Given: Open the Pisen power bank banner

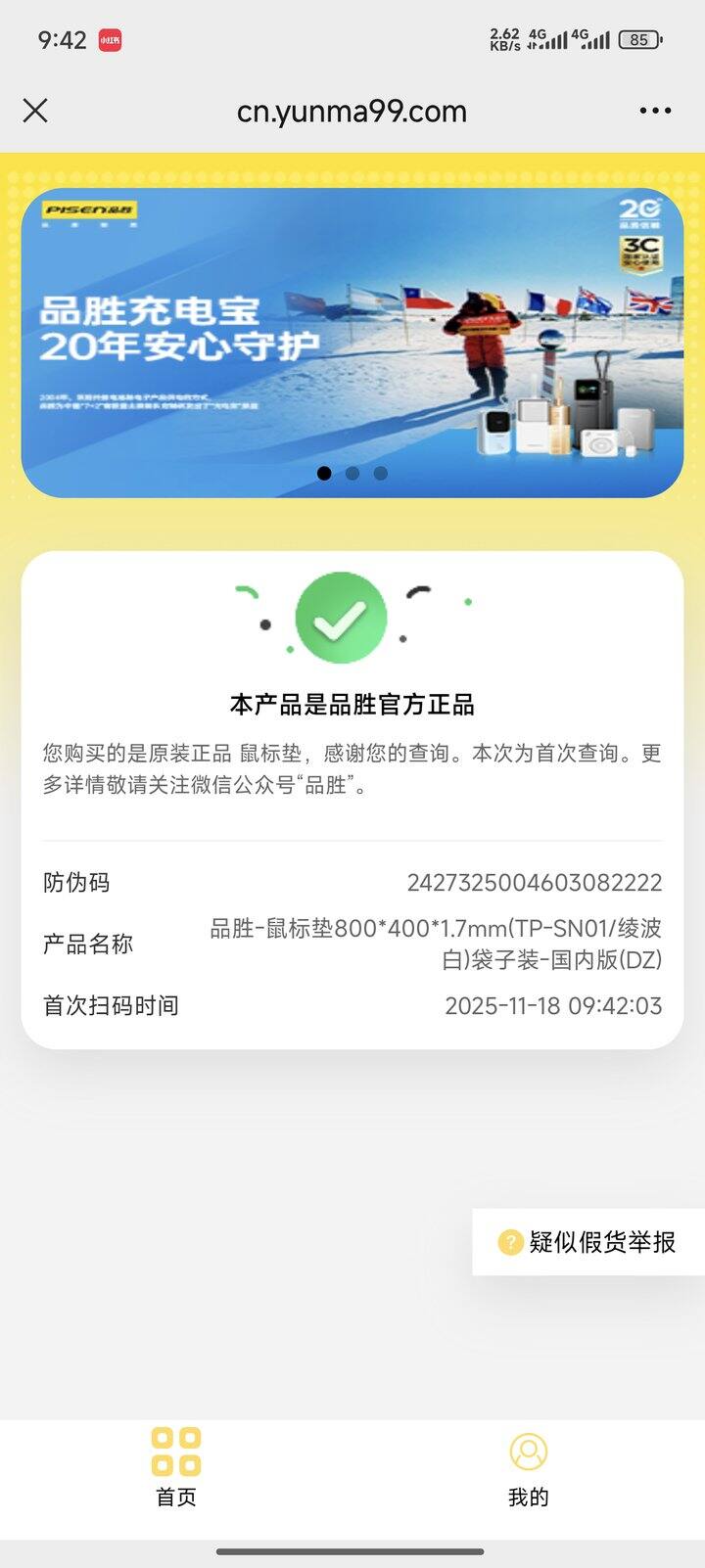Looking at the screenshot, I should pos(352,333).
